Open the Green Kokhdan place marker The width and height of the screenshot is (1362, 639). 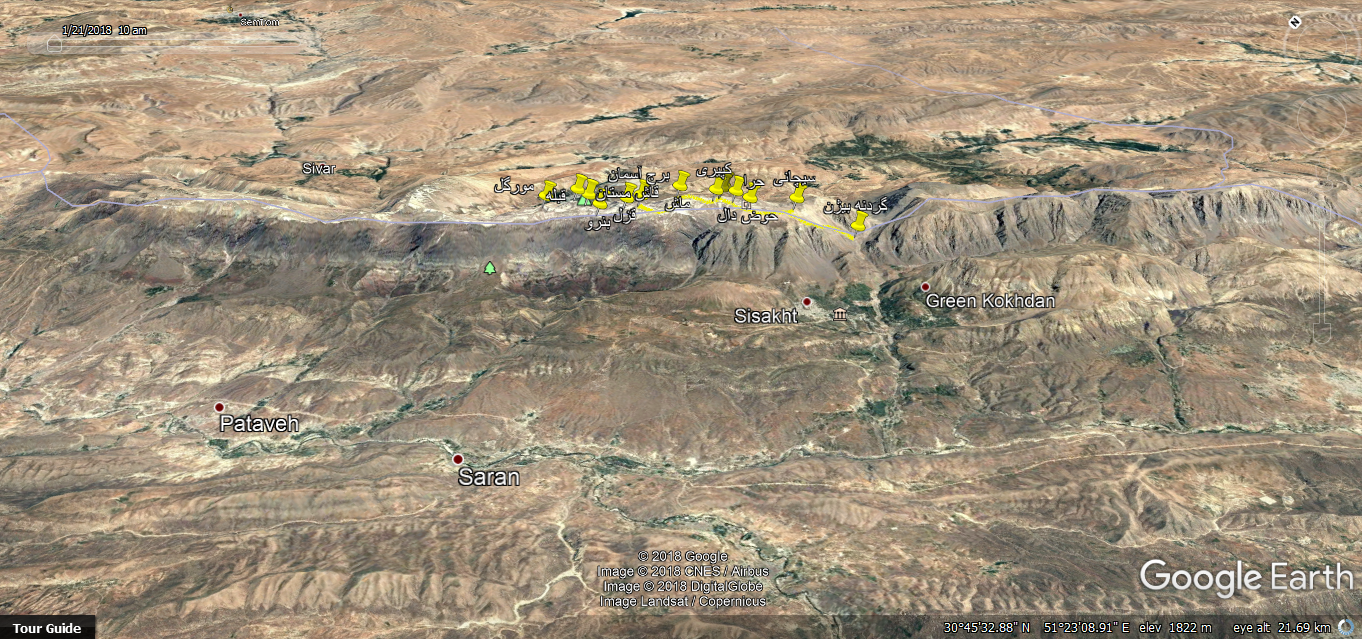pyautogui.click(x=925, y=287)
